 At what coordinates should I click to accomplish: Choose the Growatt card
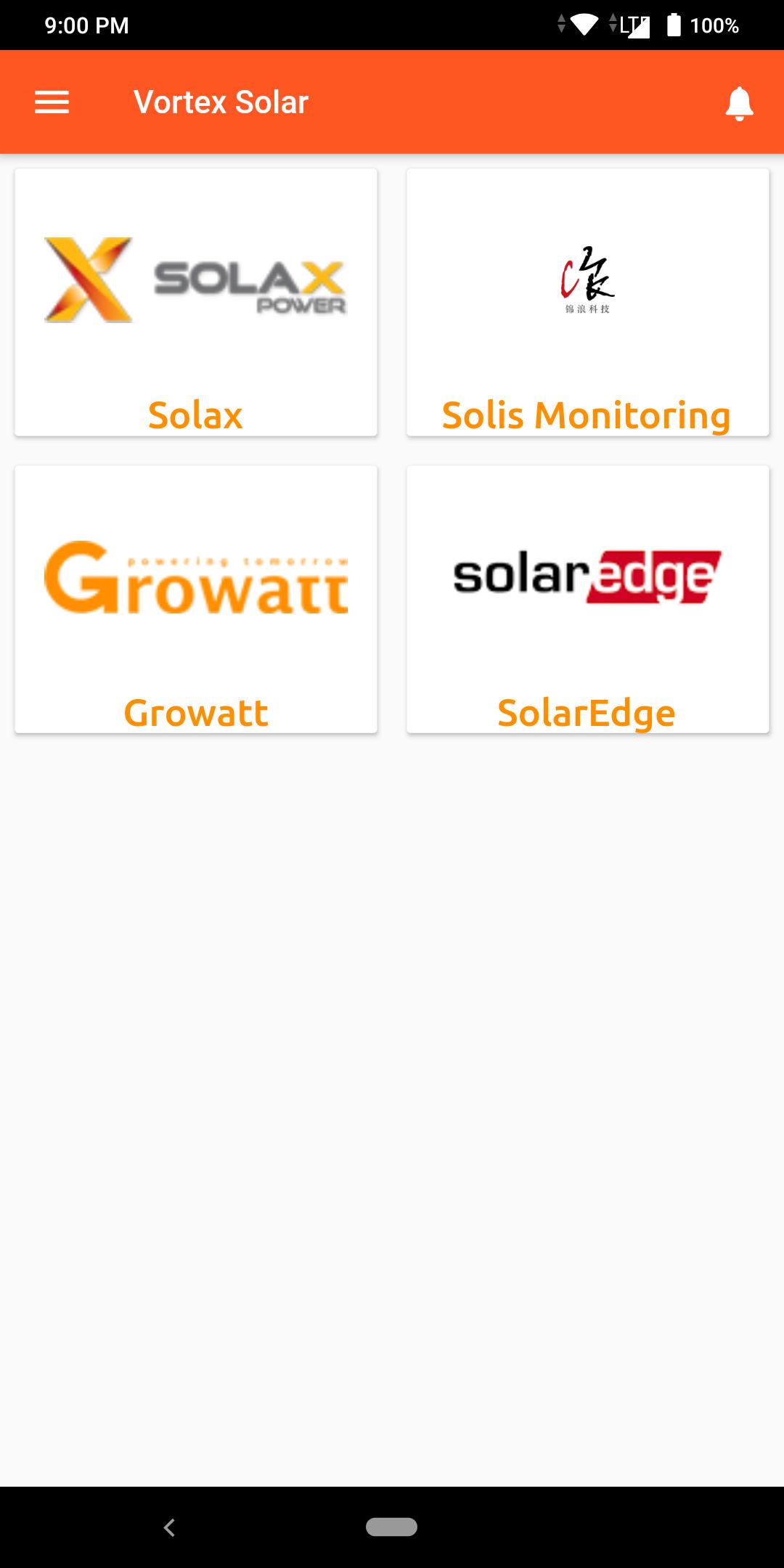196,599
